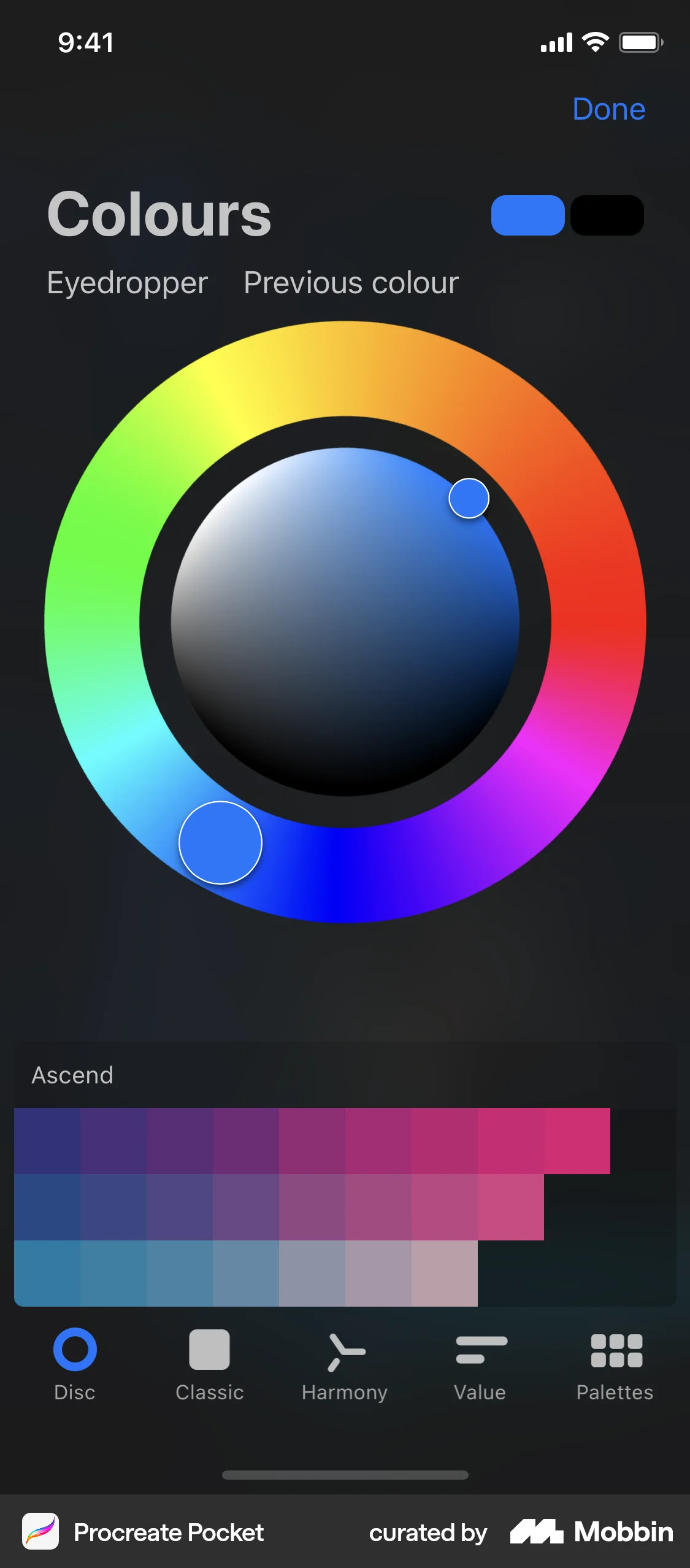Screen dimensions: 690x1568
Task: Tap Done to confirm colour selection
Action: [x=609, y=110]
